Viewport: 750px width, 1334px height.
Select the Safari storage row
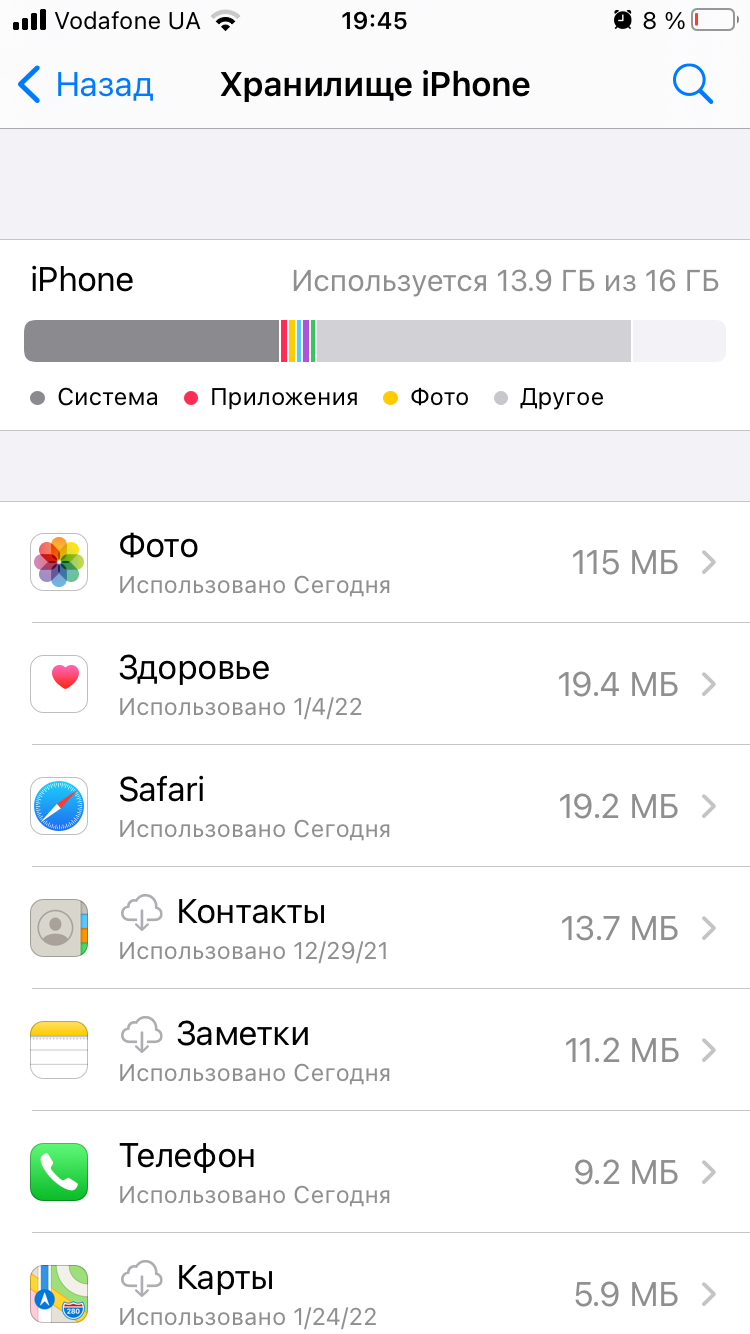[375, 807]
